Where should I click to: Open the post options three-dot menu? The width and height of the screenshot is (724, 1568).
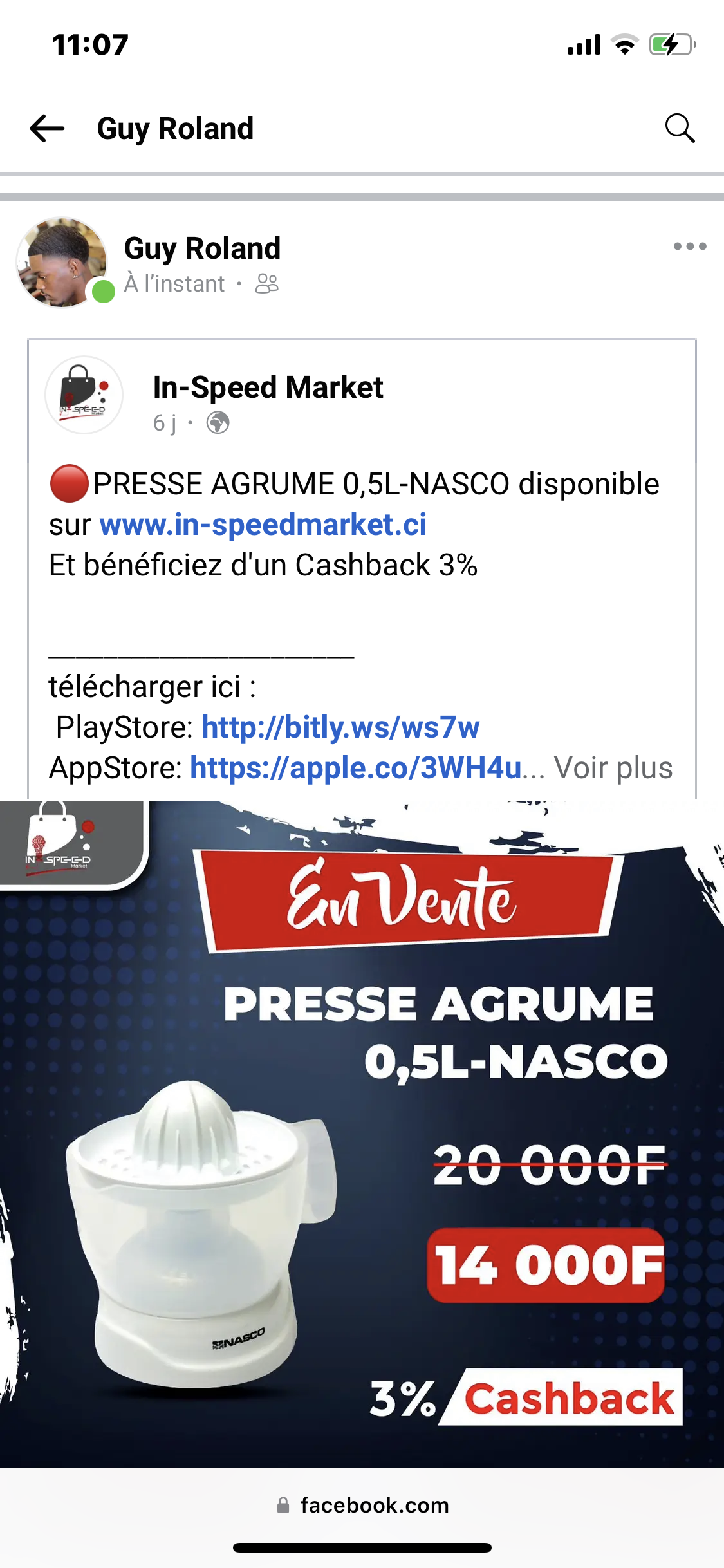[x=690, y=246]
